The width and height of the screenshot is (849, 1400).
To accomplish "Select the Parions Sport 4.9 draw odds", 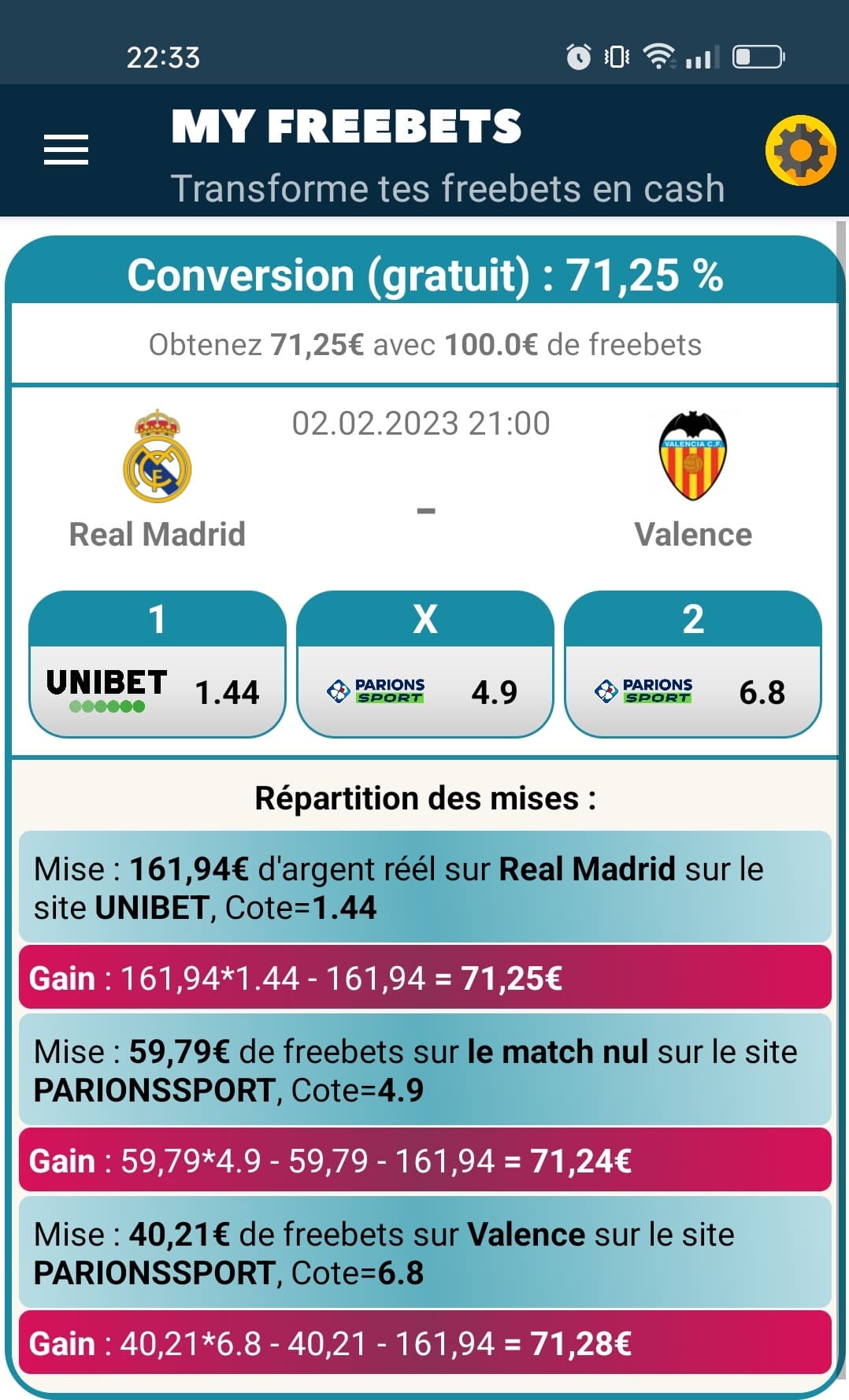I will 424,691.
